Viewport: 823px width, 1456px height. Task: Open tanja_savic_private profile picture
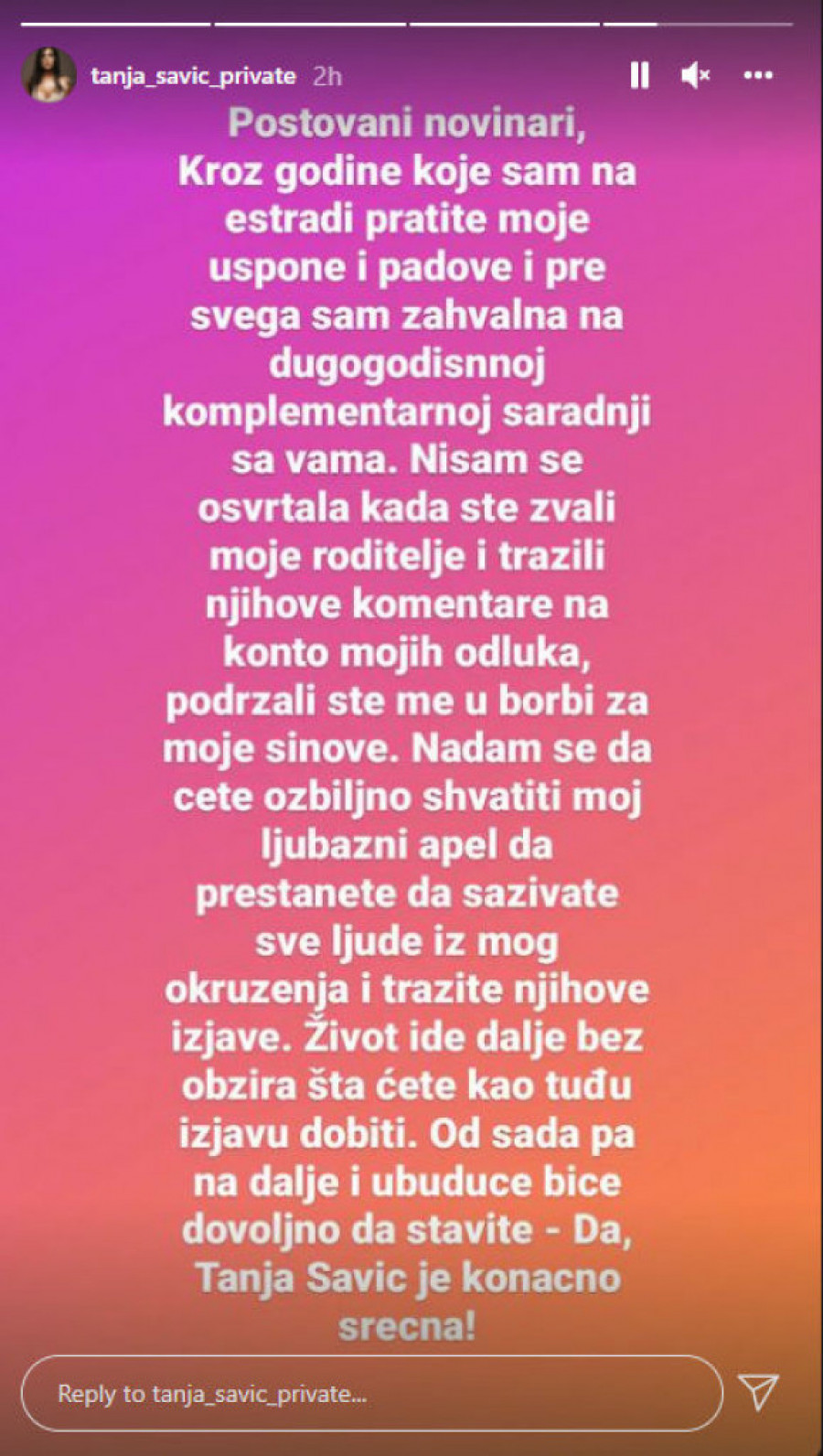point(48,75)
